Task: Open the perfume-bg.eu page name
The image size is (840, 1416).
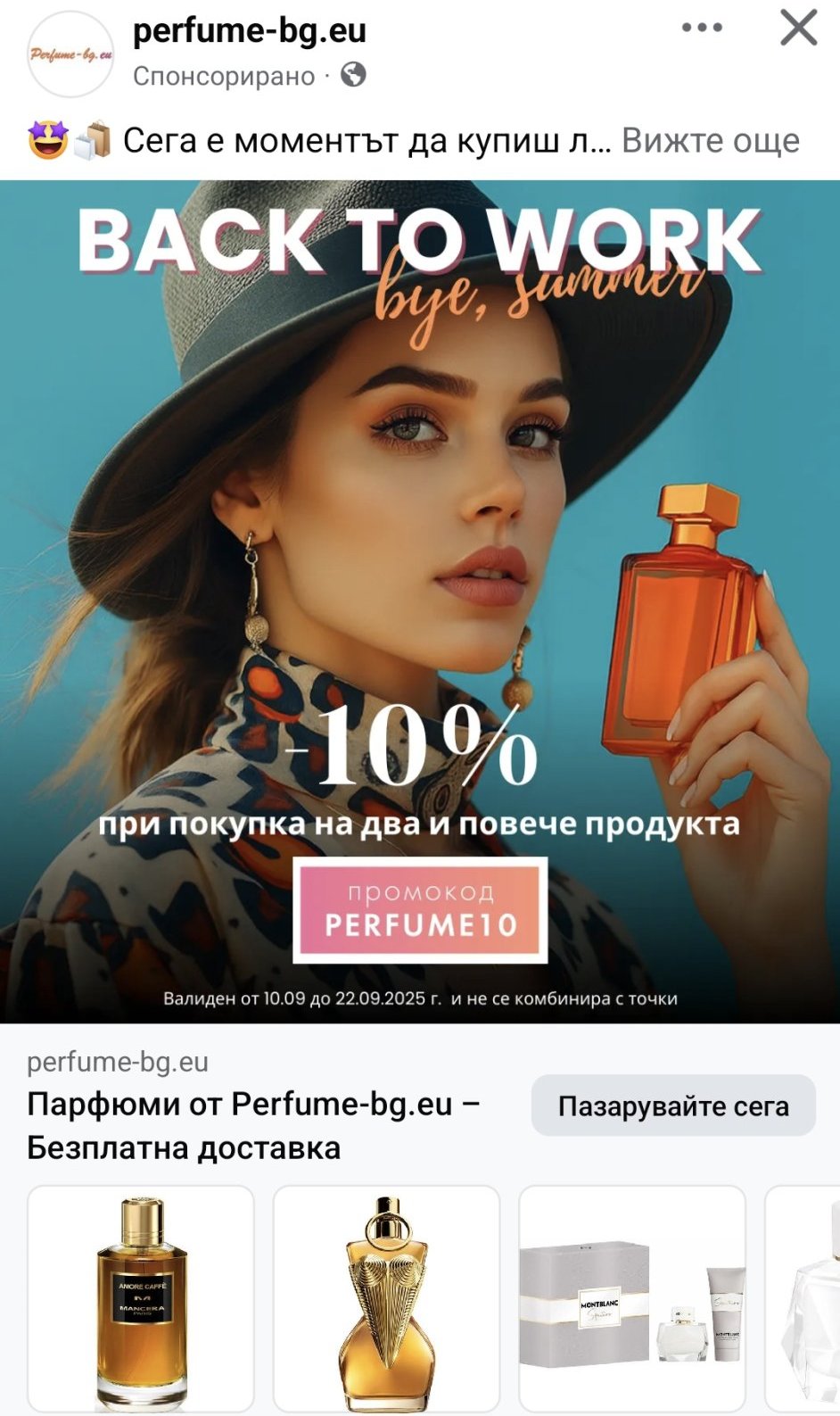Action: [250, 31]
